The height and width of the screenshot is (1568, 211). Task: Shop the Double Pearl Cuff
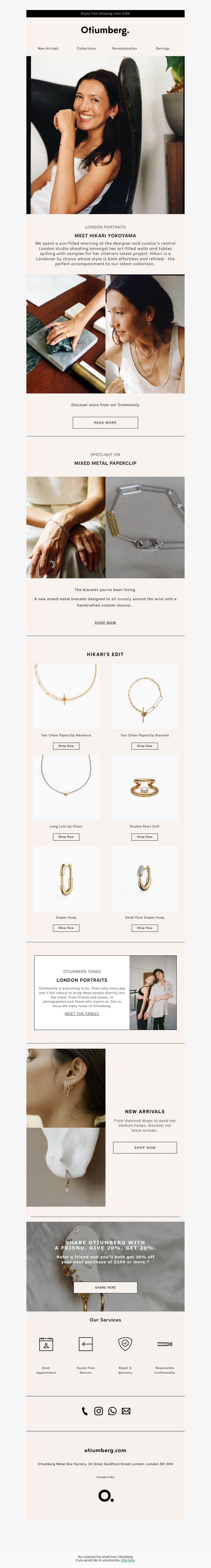pyautogui.click(x=145, y=836)
